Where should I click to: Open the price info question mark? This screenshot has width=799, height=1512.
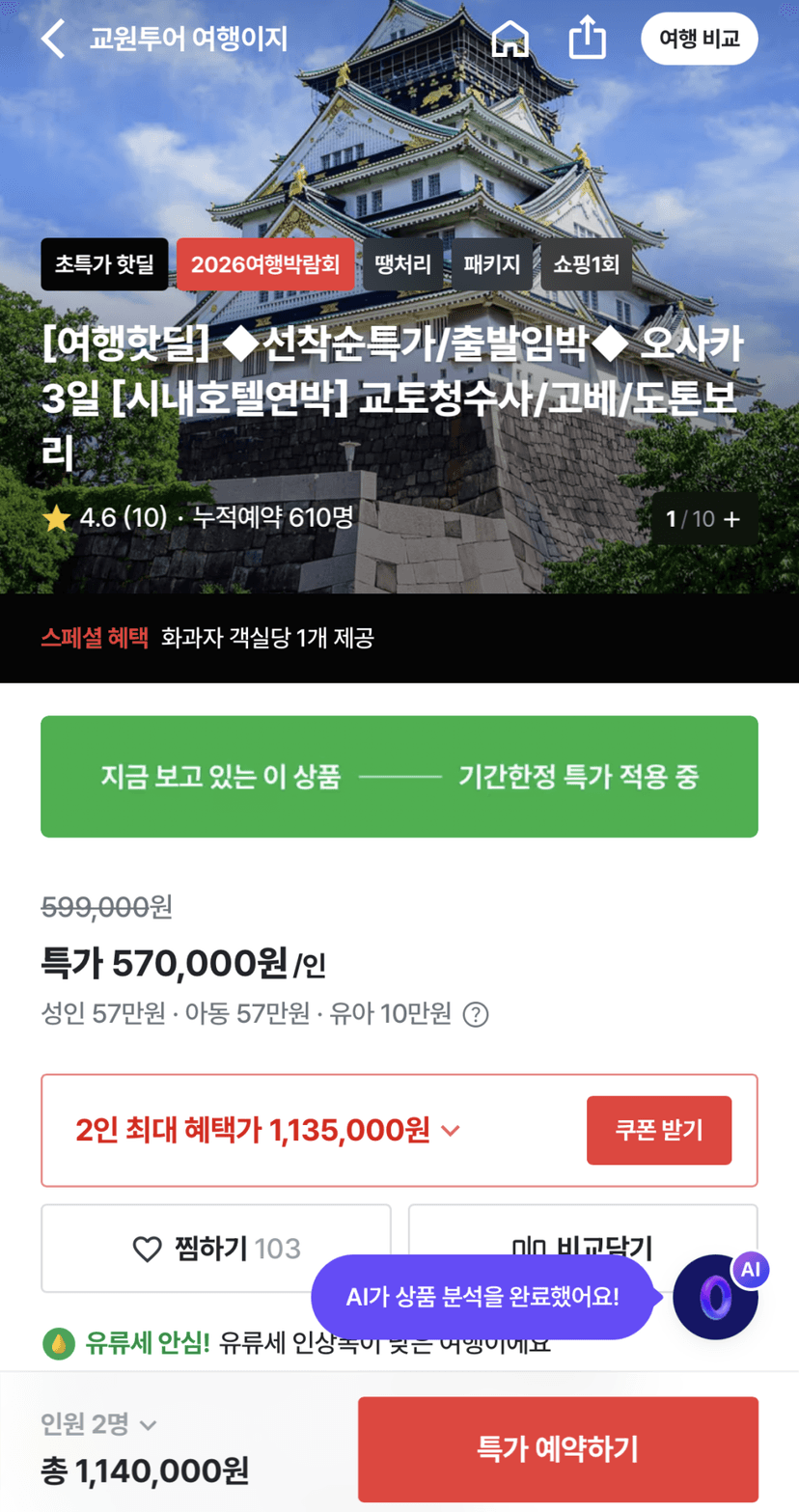[x=476, y=1015]
